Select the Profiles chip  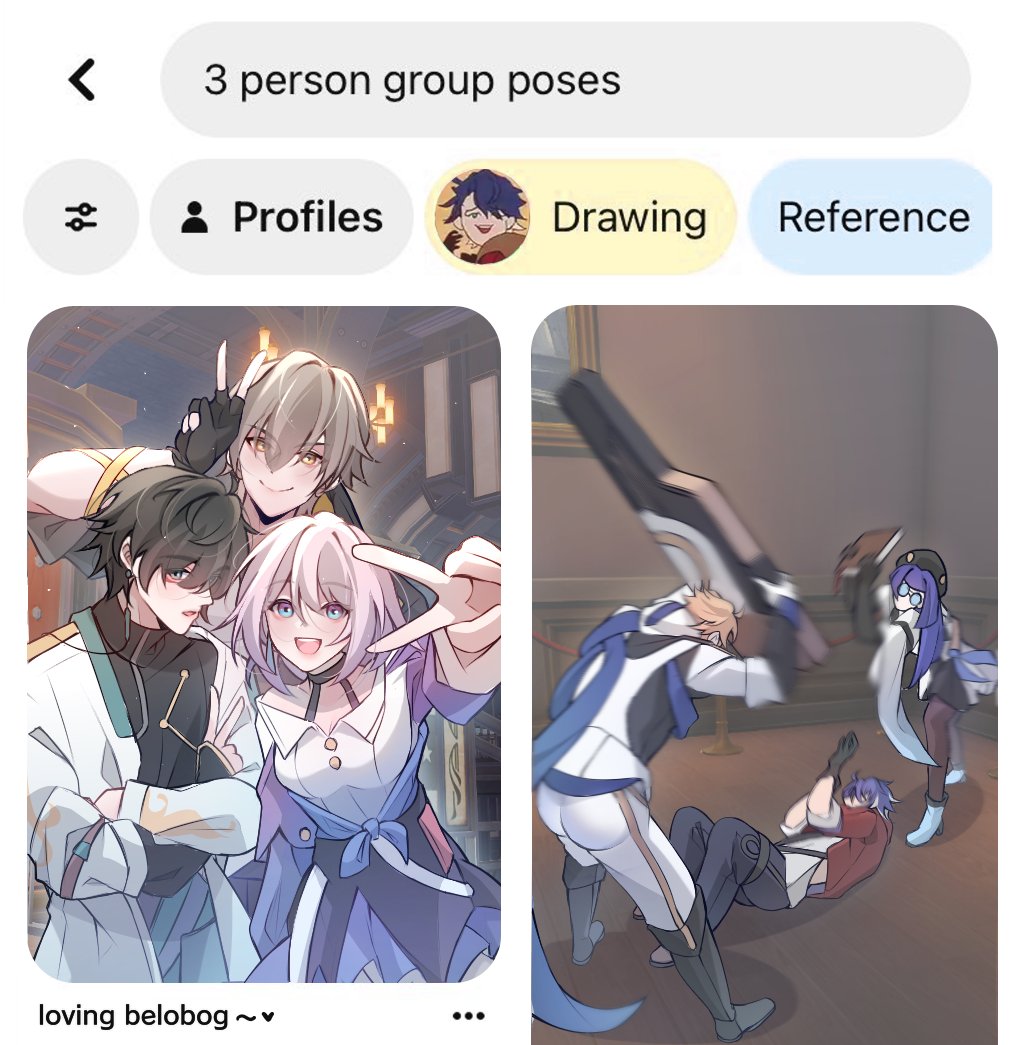tap(282, 217)
